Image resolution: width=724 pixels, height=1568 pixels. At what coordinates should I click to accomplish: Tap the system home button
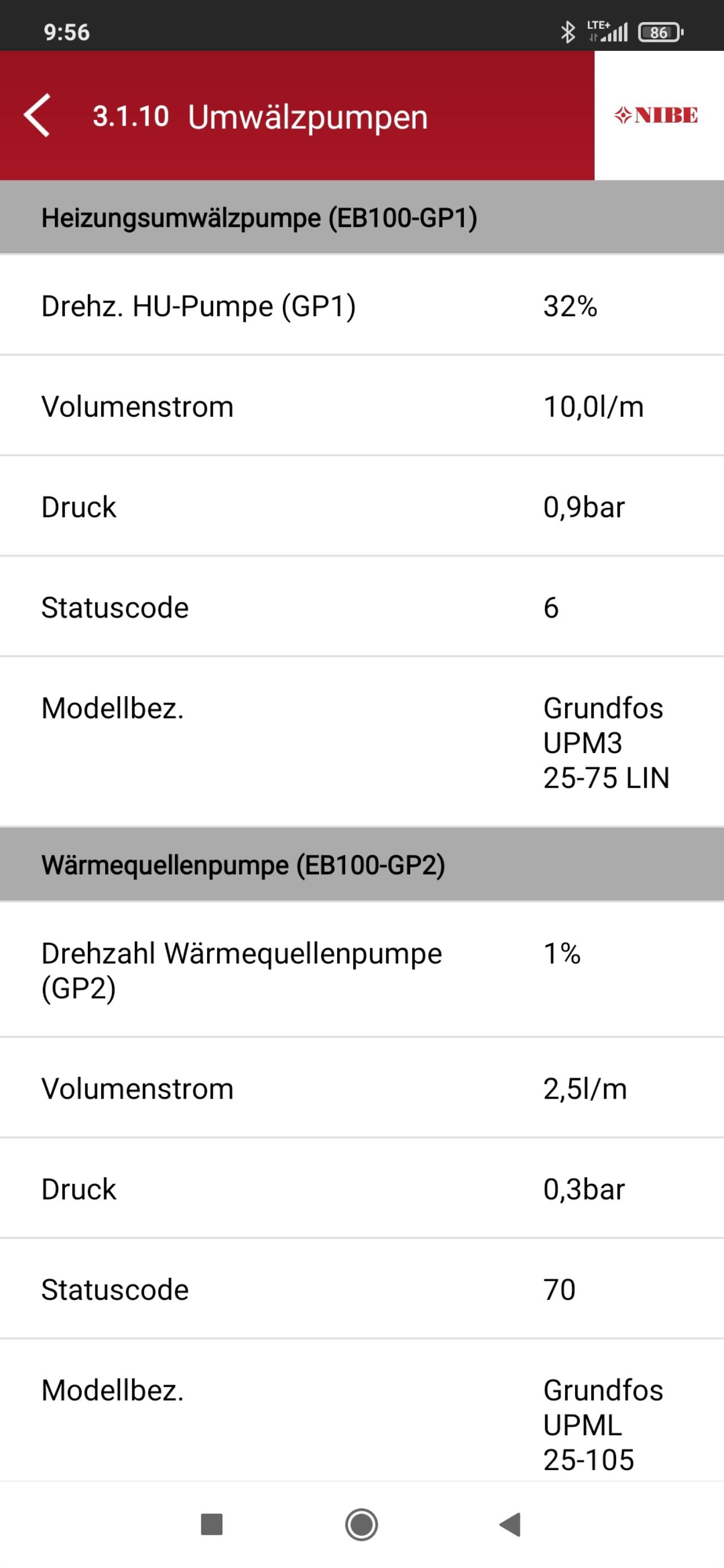click(x=361, y=1525)
